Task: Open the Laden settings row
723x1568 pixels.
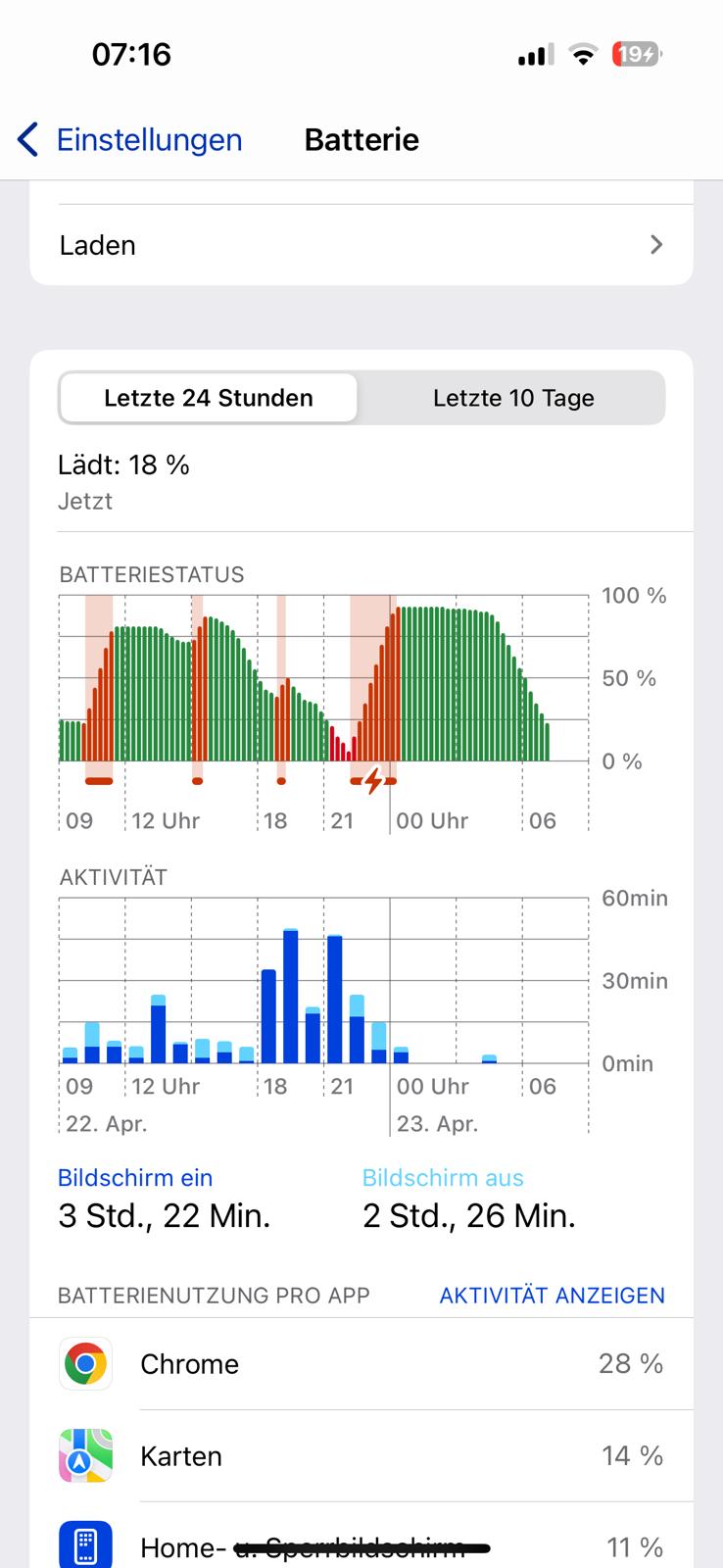Action: point(361,245)
